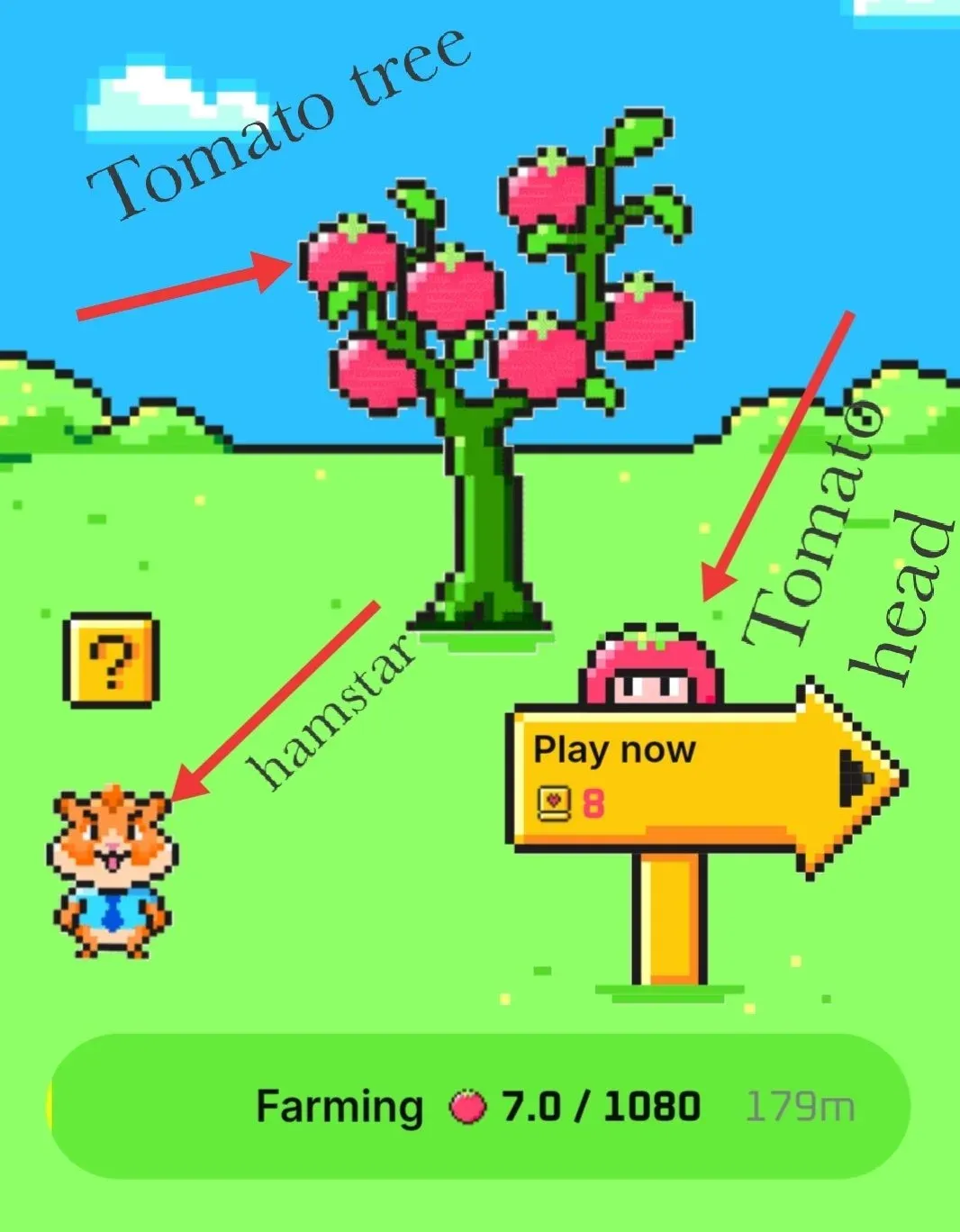Open the yellow question mark box
This screenshot has height=1232, width=960.
(111, 660)
